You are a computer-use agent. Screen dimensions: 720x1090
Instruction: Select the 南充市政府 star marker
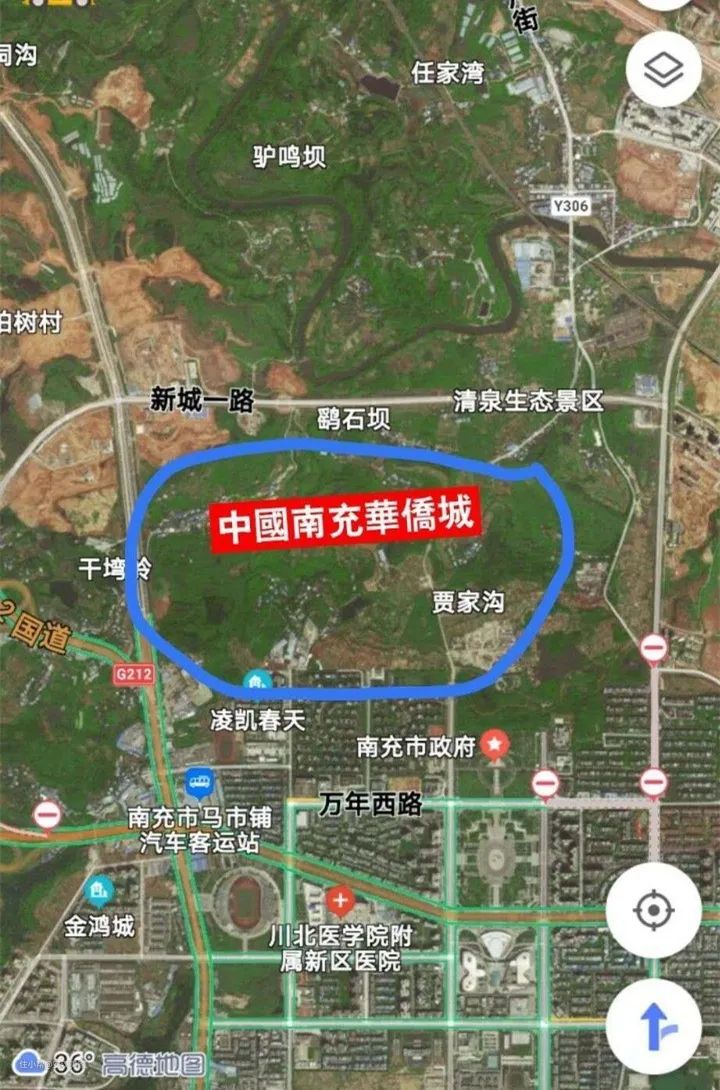[x=494, y=744]
